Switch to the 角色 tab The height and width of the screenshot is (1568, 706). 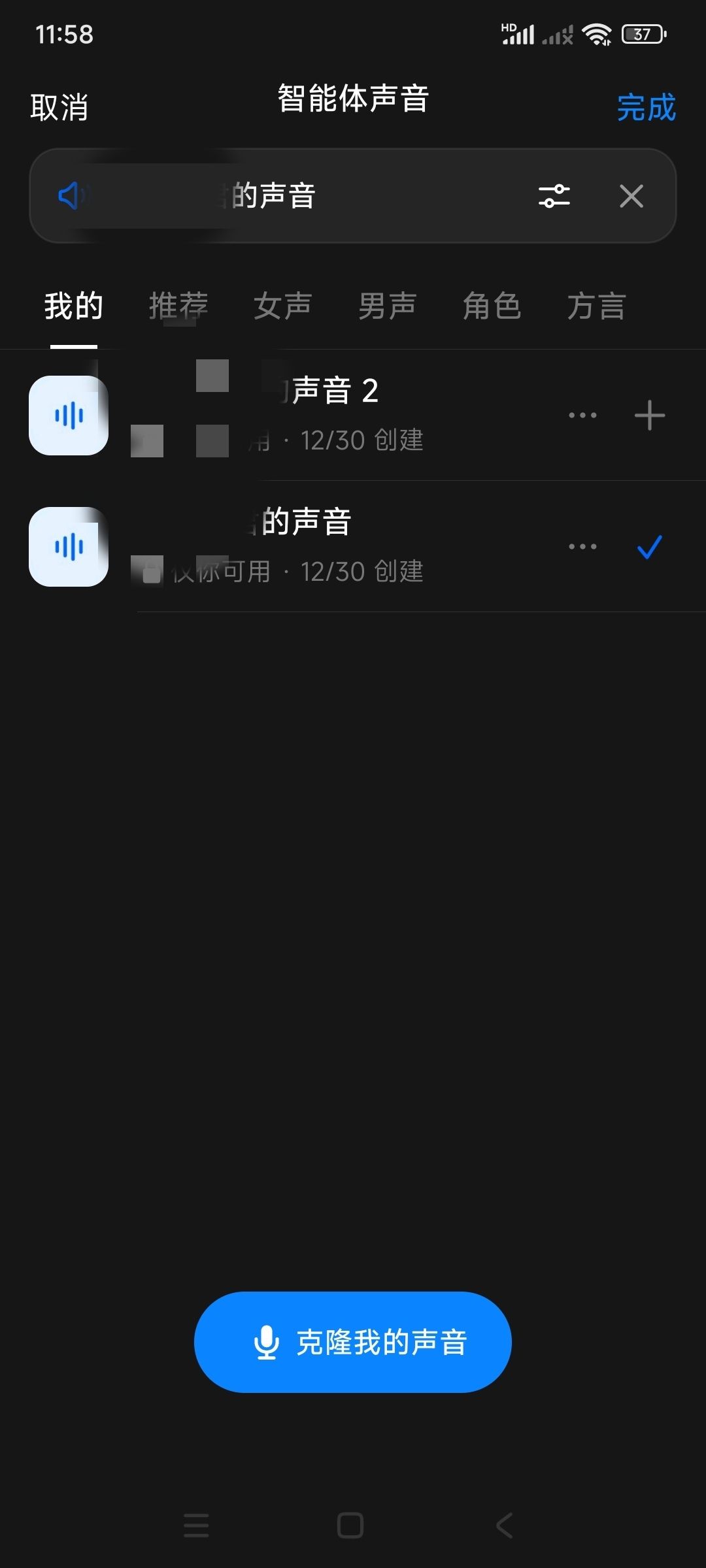point(492,306)
